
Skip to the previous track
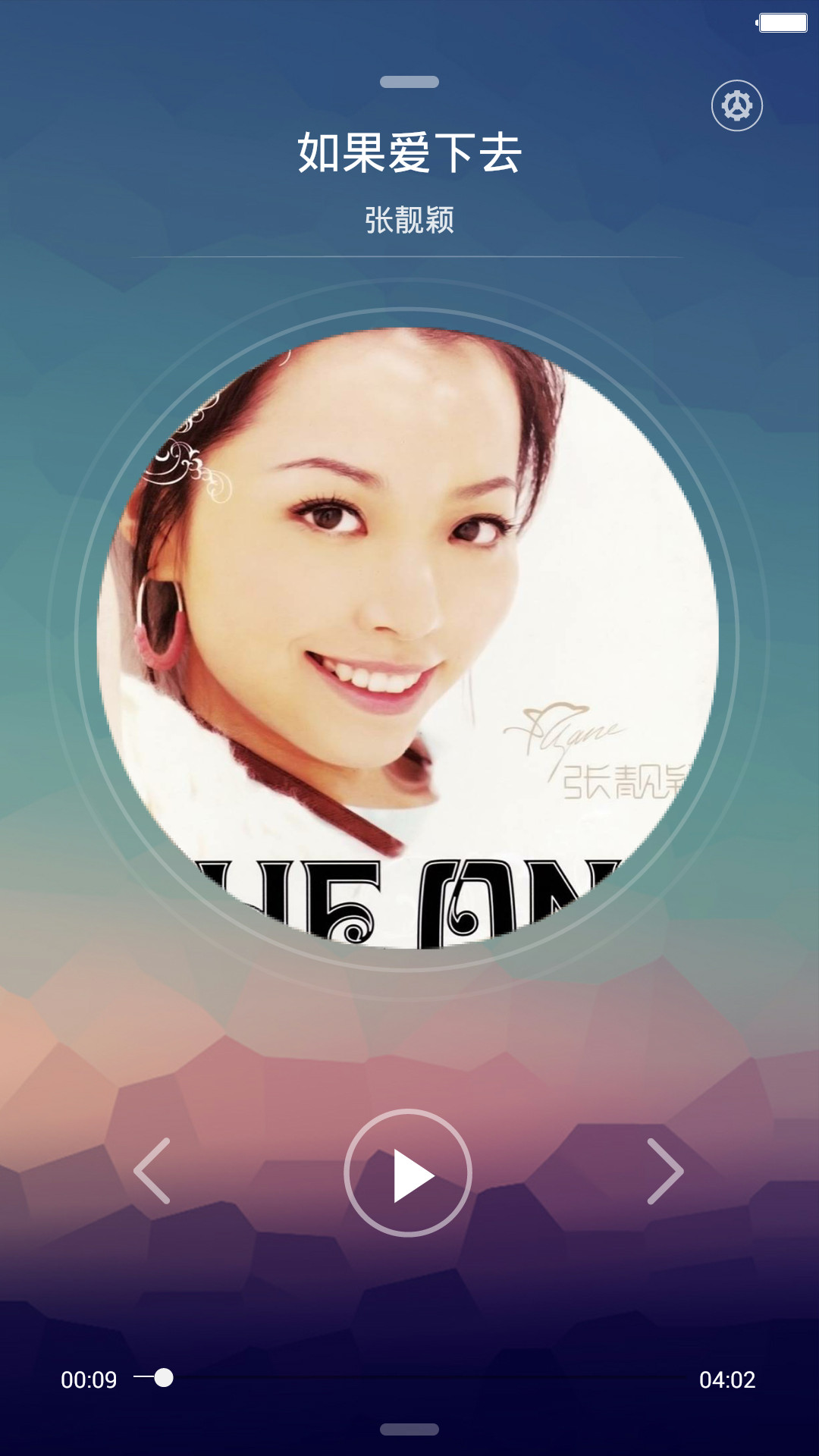(152, 1171)
